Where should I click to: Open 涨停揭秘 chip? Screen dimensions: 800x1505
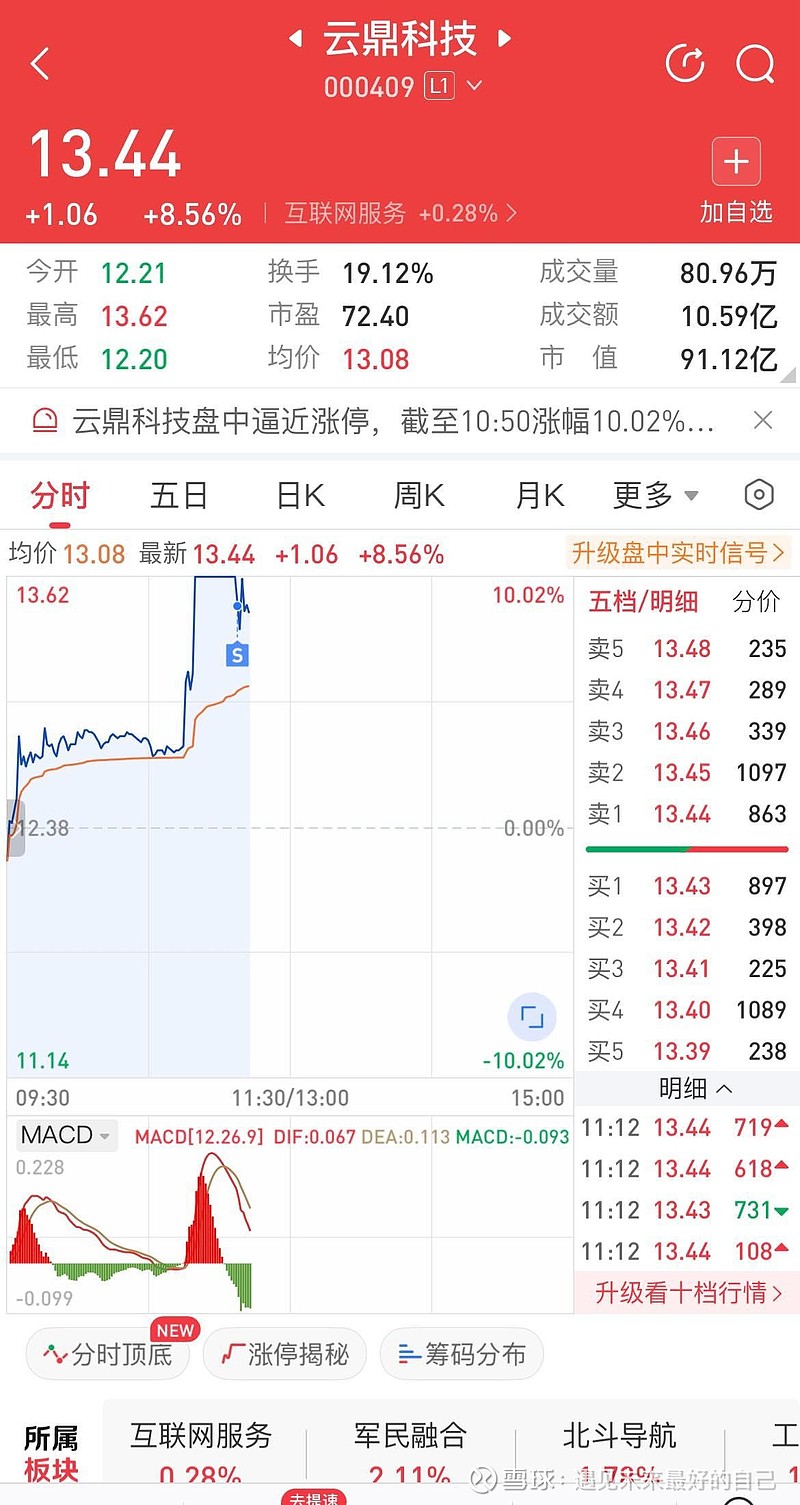click(x=285, y=1354)
